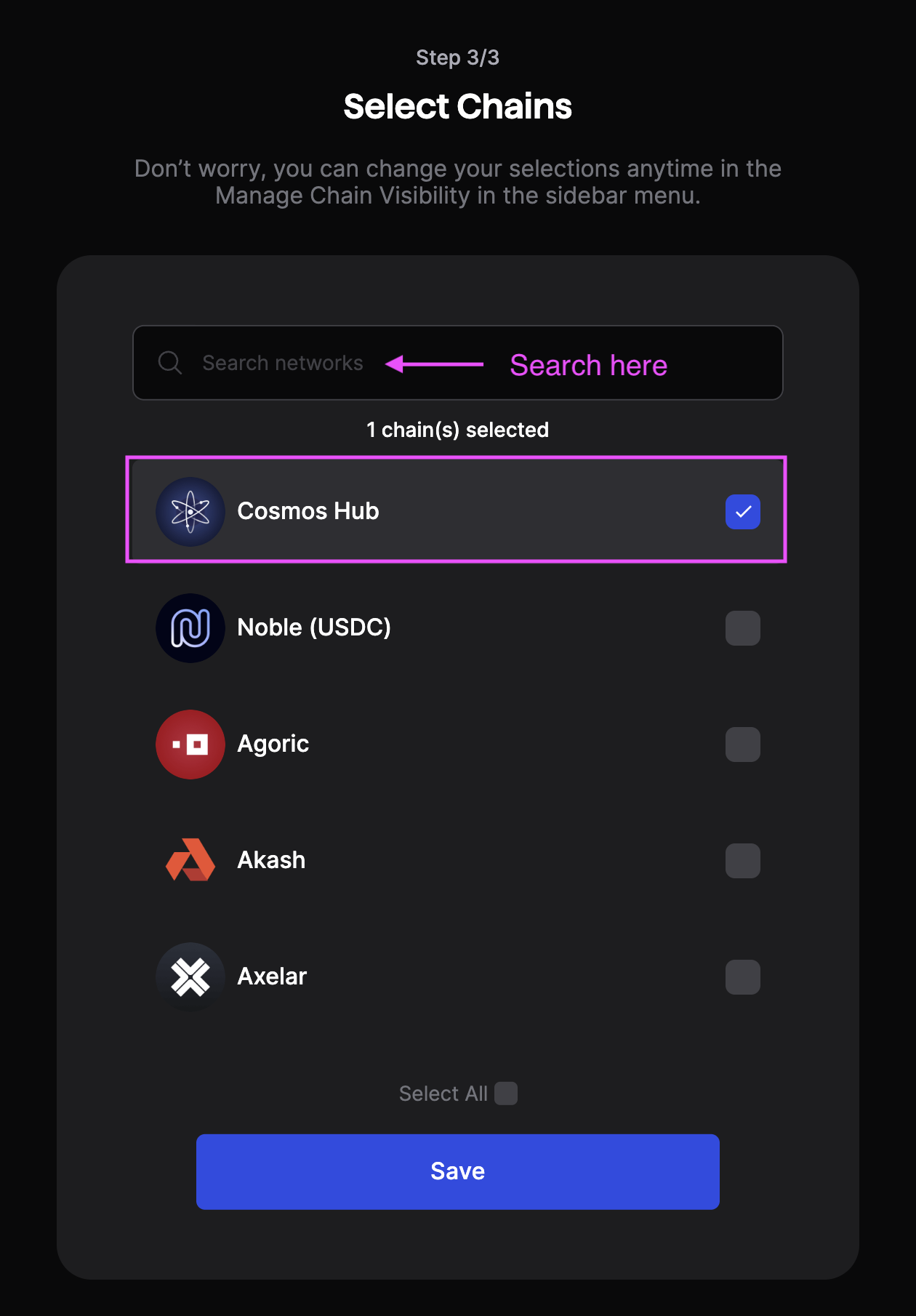Select the Noble (USDC) chain checkbox
The height and width of the screenshot is (1316, 916).
click(x=742, y=628)
